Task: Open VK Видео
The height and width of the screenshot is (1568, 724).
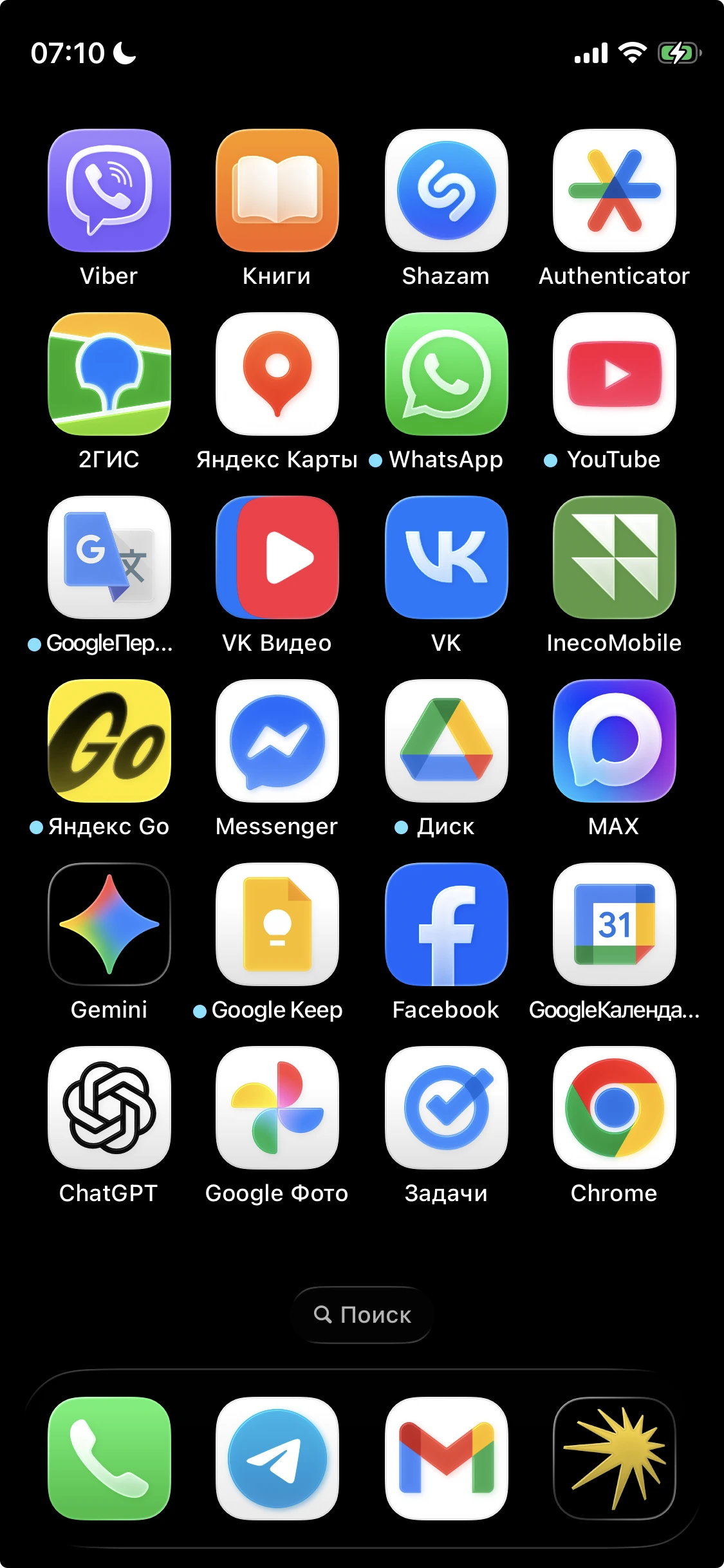Action: 277,557
